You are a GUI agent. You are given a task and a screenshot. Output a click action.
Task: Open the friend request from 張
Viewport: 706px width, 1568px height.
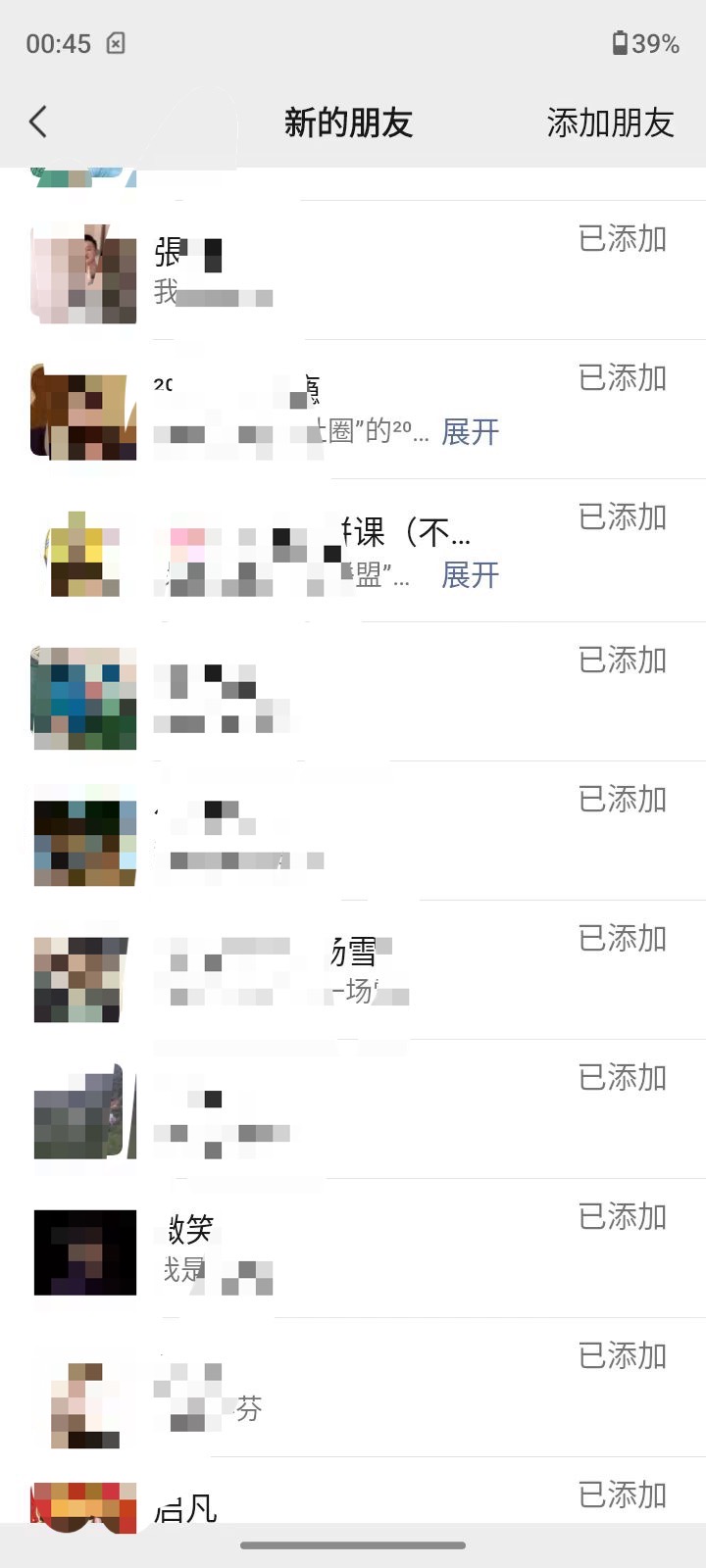(x=294, y=270)
